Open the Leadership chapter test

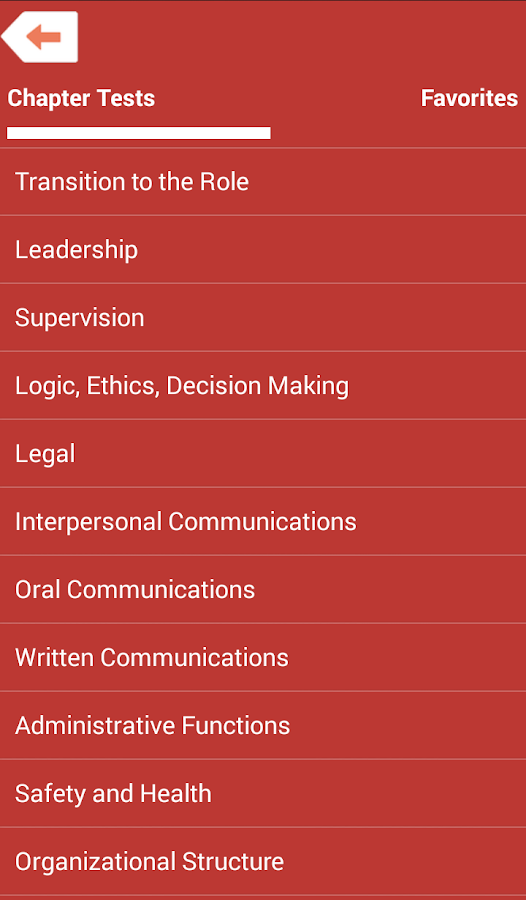click(263, 250)
